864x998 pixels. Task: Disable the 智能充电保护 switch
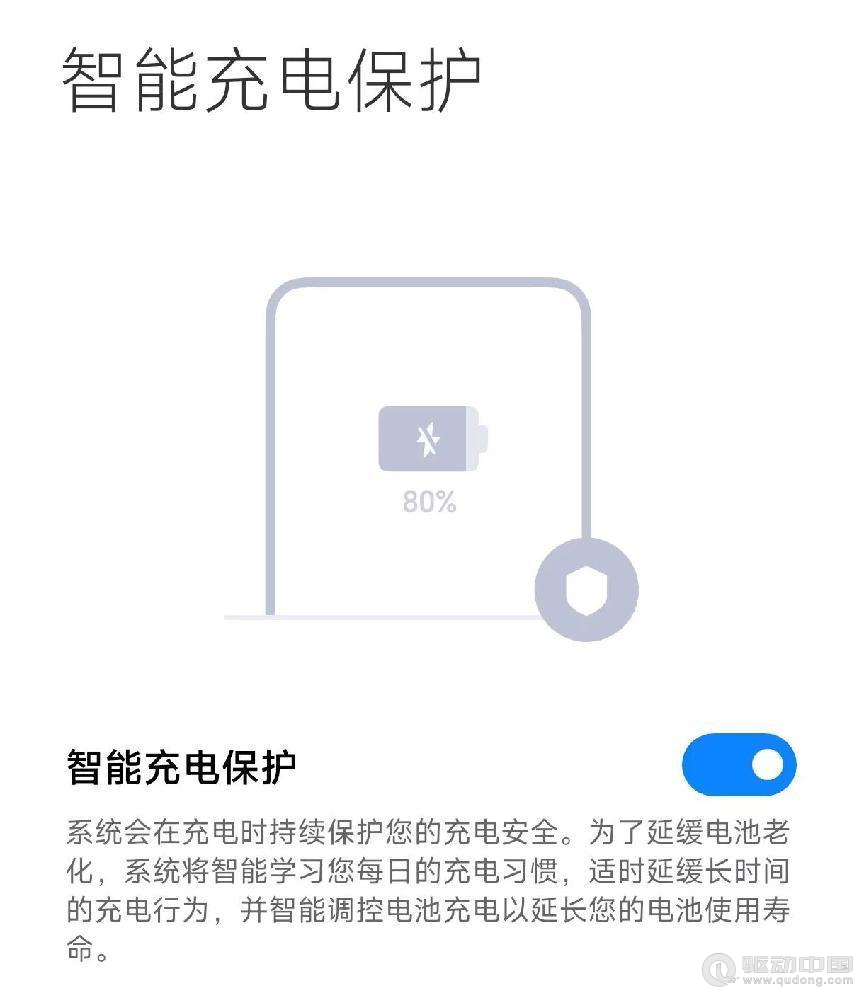[x=739, y=764]
